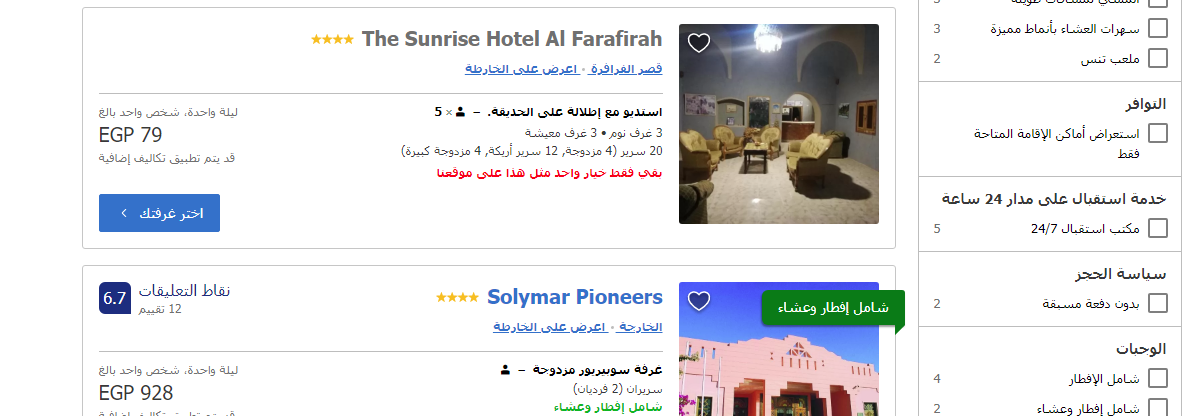Open قصر الفرافرة location link
The height and width of the screenshot is (416, 1190).
[x=626, y=69]
